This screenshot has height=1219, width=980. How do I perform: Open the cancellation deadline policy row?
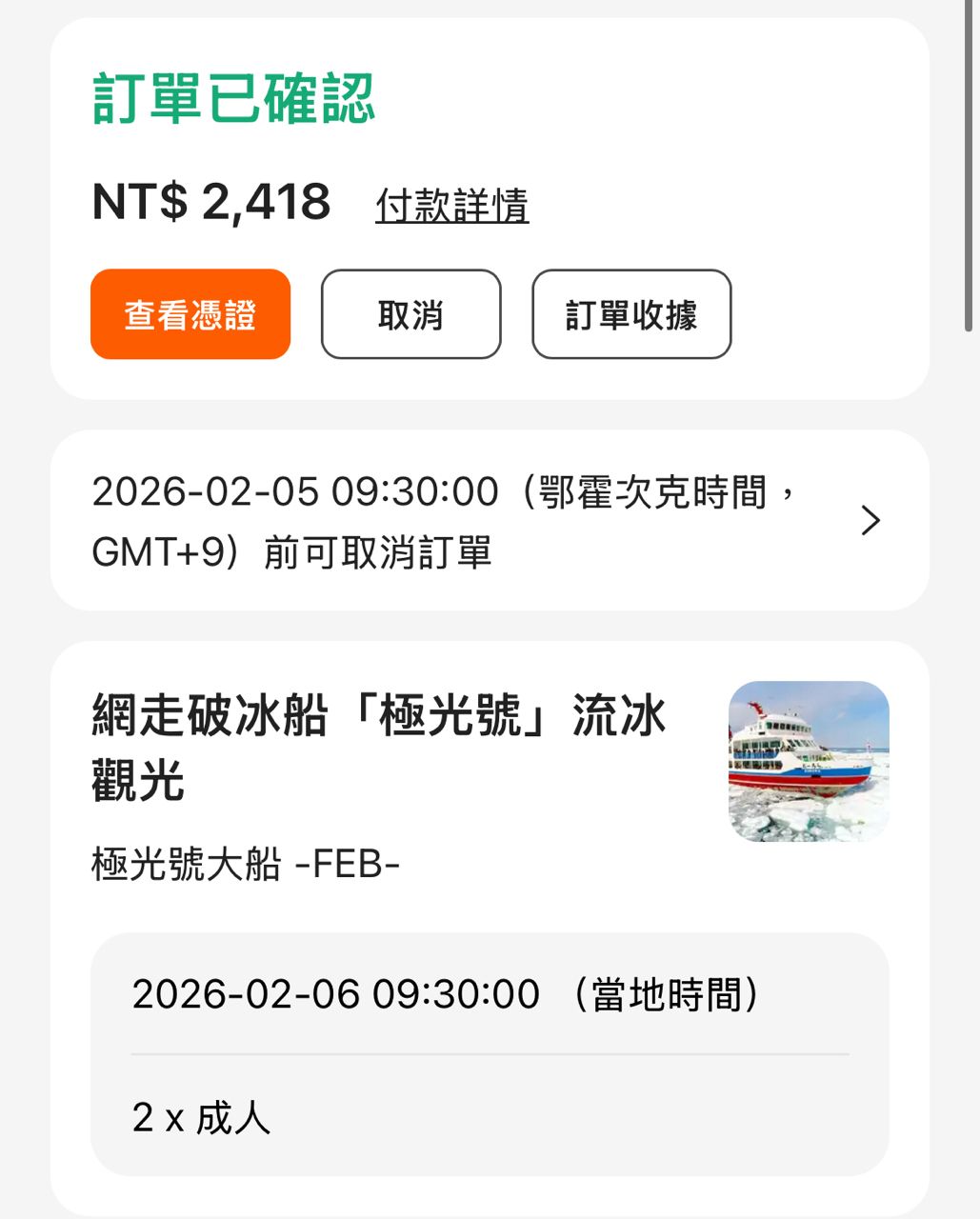tap(489, 521)
